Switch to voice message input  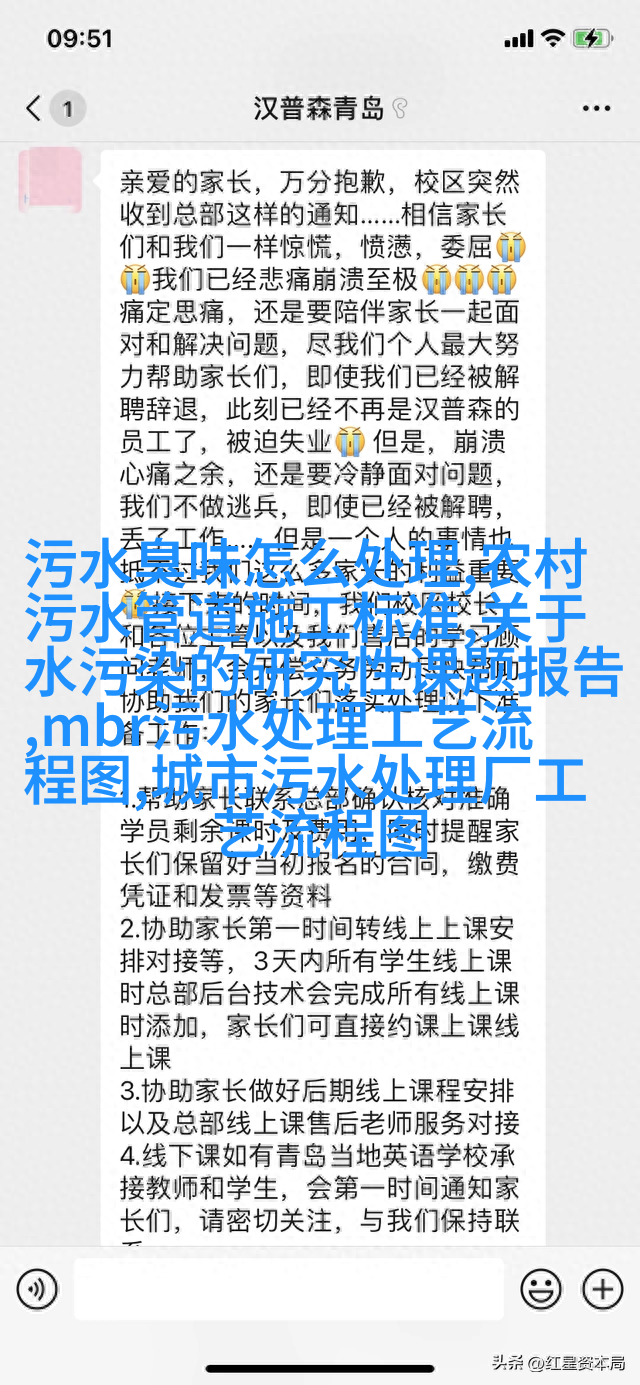(x=38, y=1289)
